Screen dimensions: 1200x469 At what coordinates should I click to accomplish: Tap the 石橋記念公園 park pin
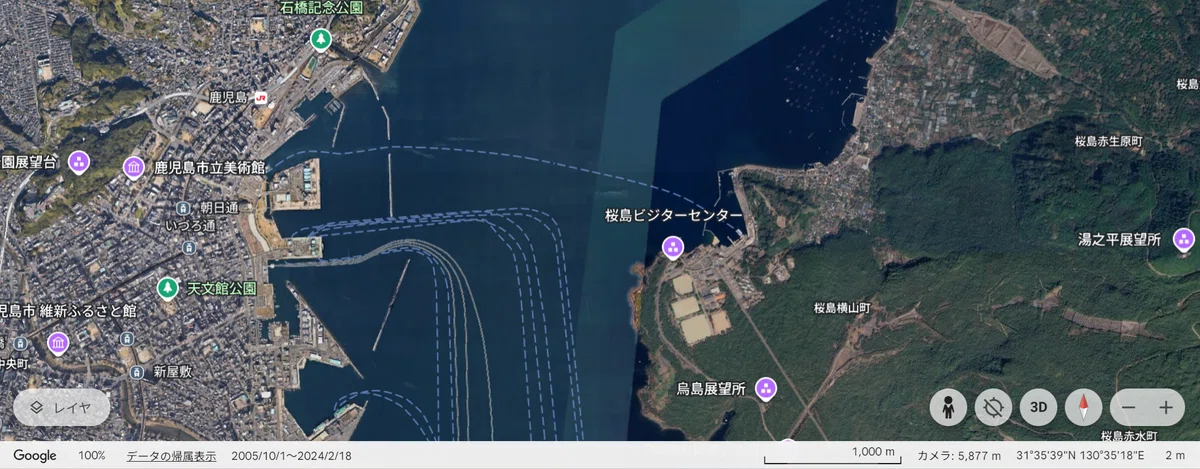coord(321,40)
